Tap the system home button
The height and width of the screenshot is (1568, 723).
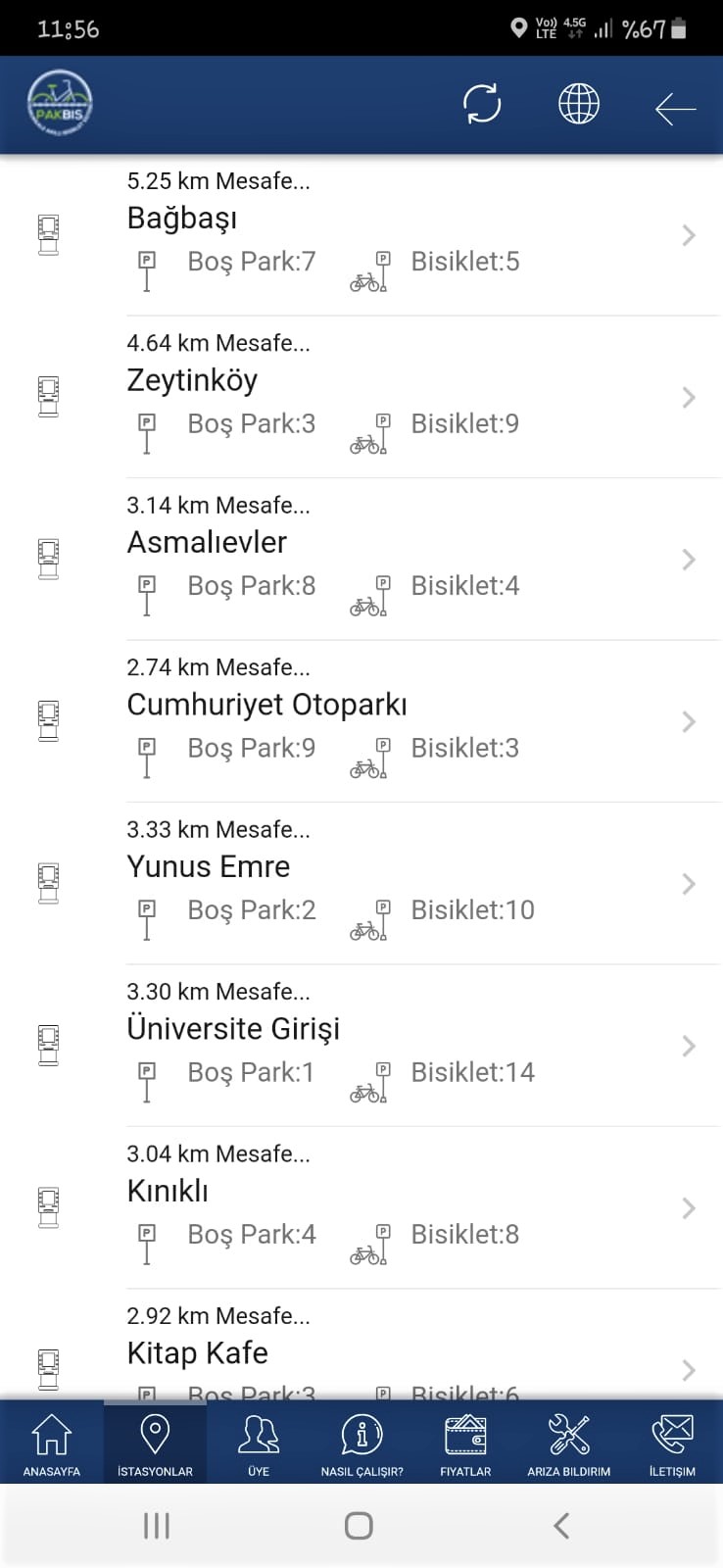coord(359,1526)
